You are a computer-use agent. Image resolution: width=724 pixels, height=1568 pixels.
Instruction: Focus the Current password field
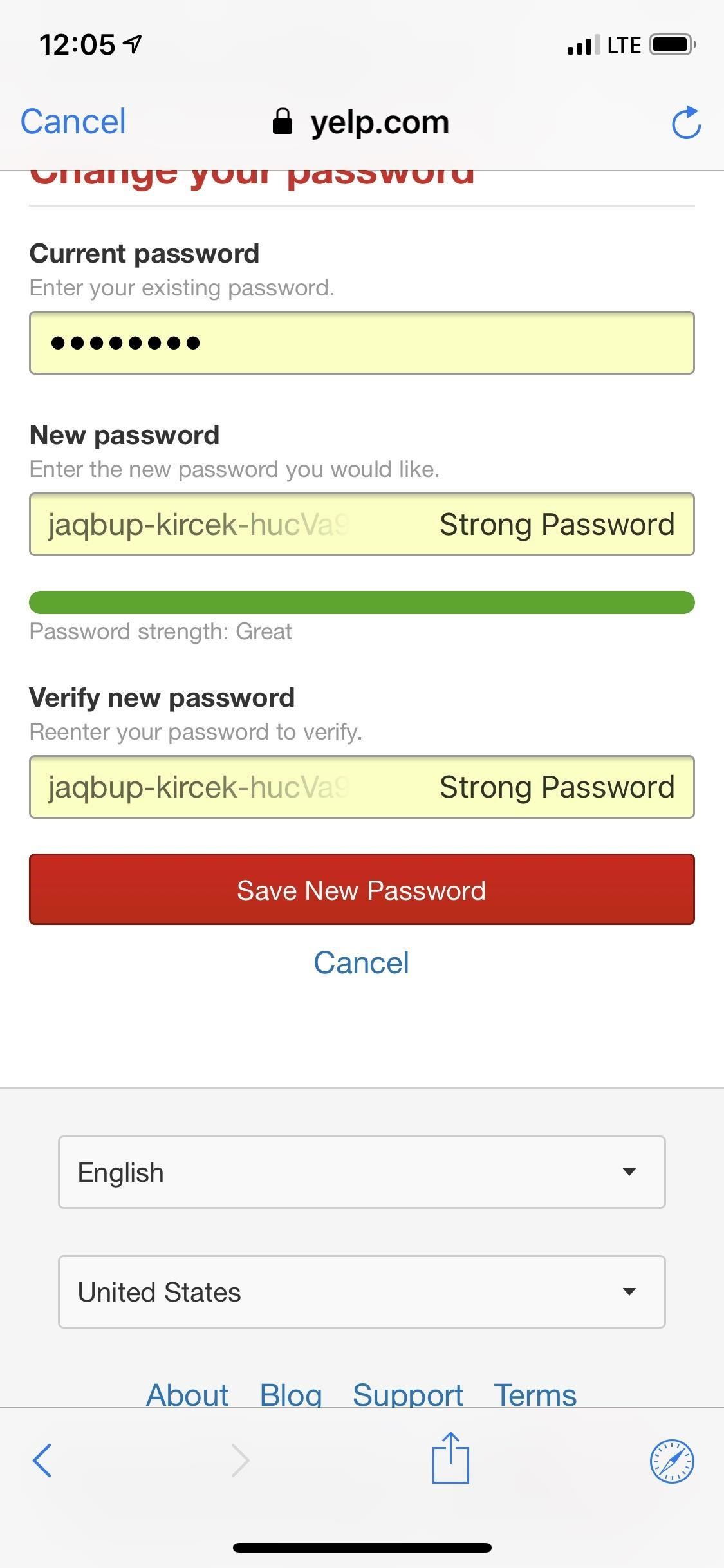point(362,342)
